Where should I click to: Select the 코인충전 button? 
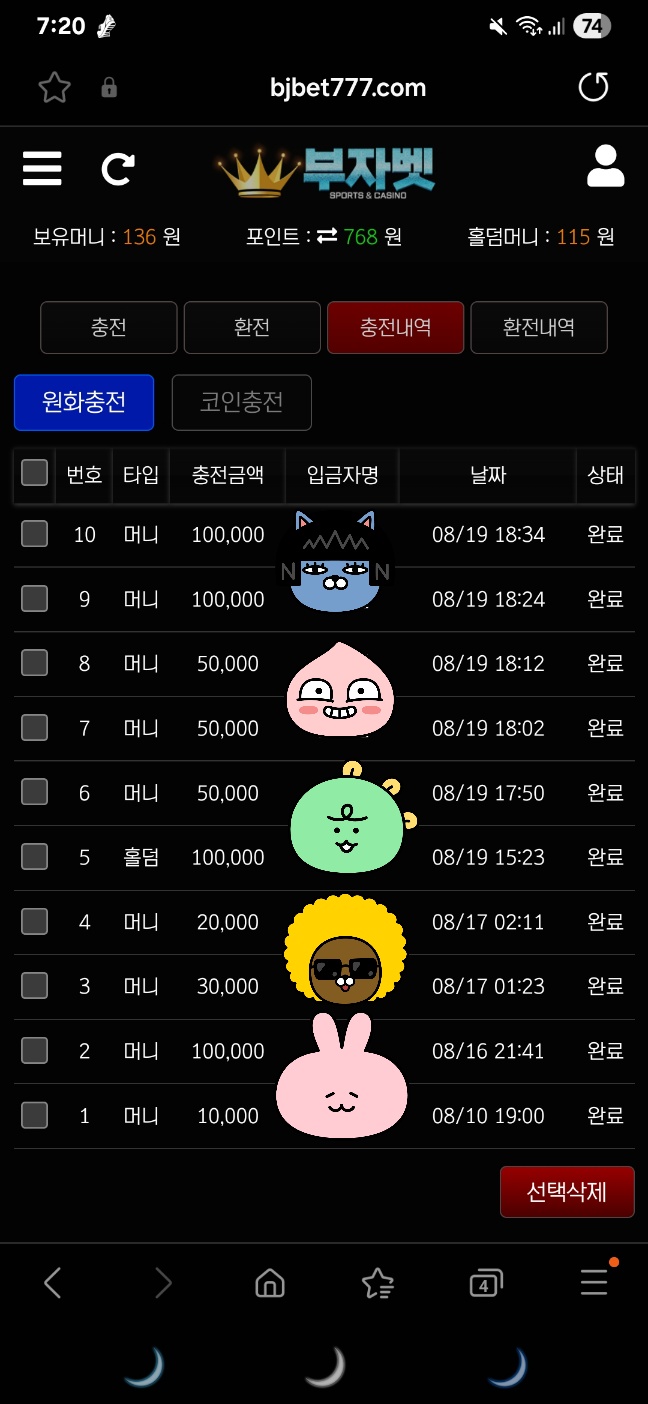(x=241, y=402)
